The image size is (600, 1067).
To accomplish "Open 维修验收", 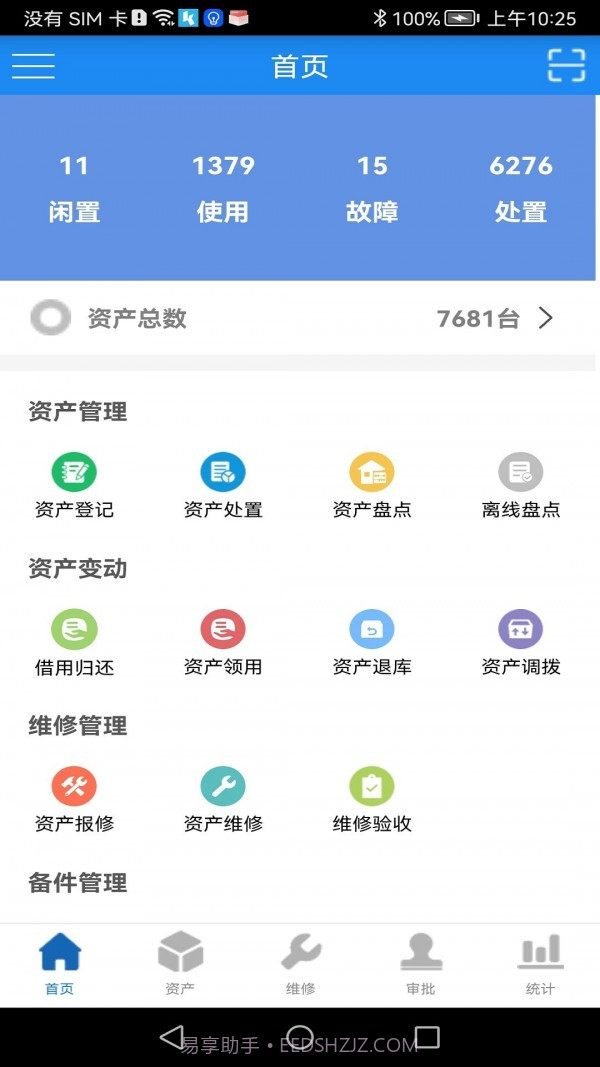I will tap(372, 800).
